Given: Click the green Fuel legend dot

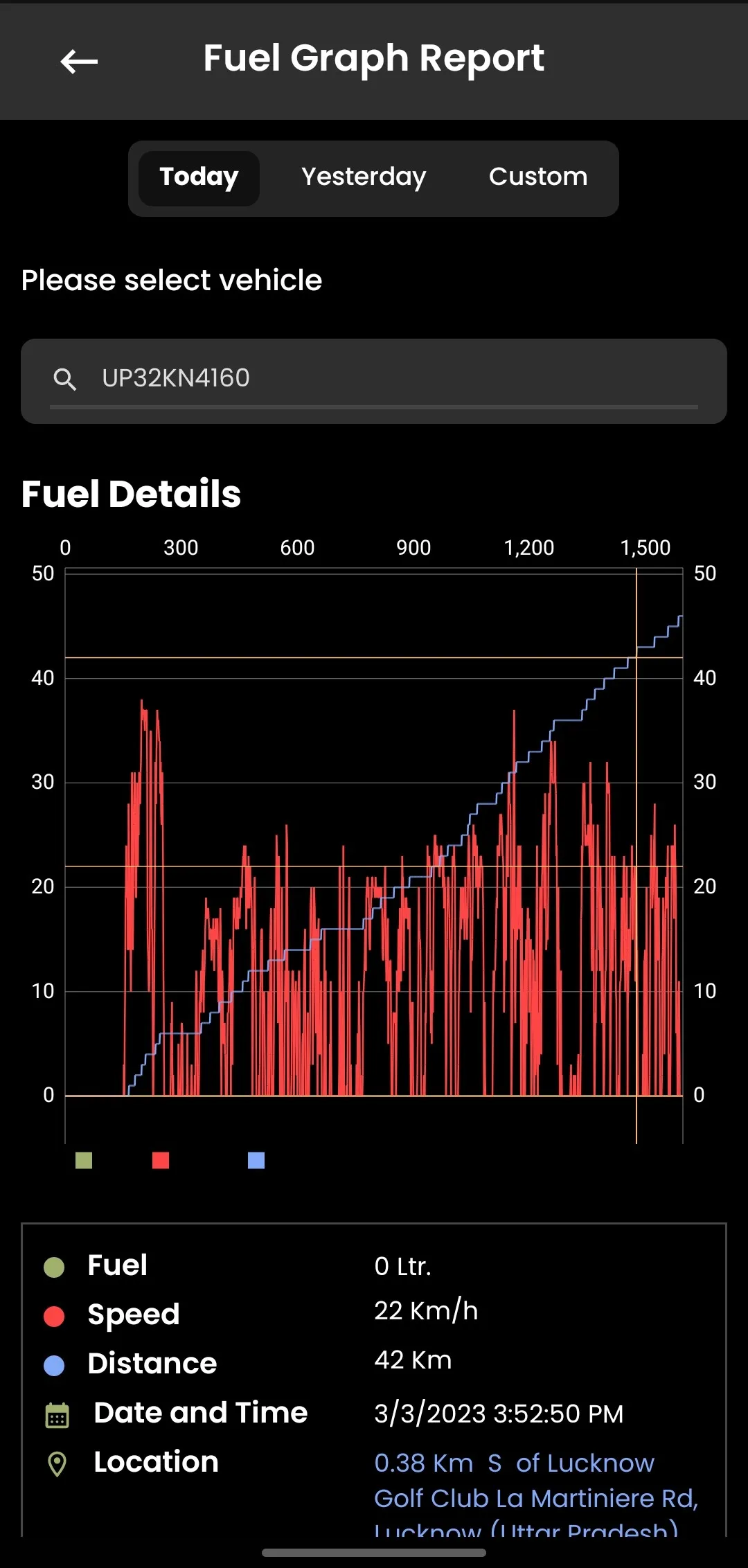Looking at the screenshot, I should click(54, 1265).
